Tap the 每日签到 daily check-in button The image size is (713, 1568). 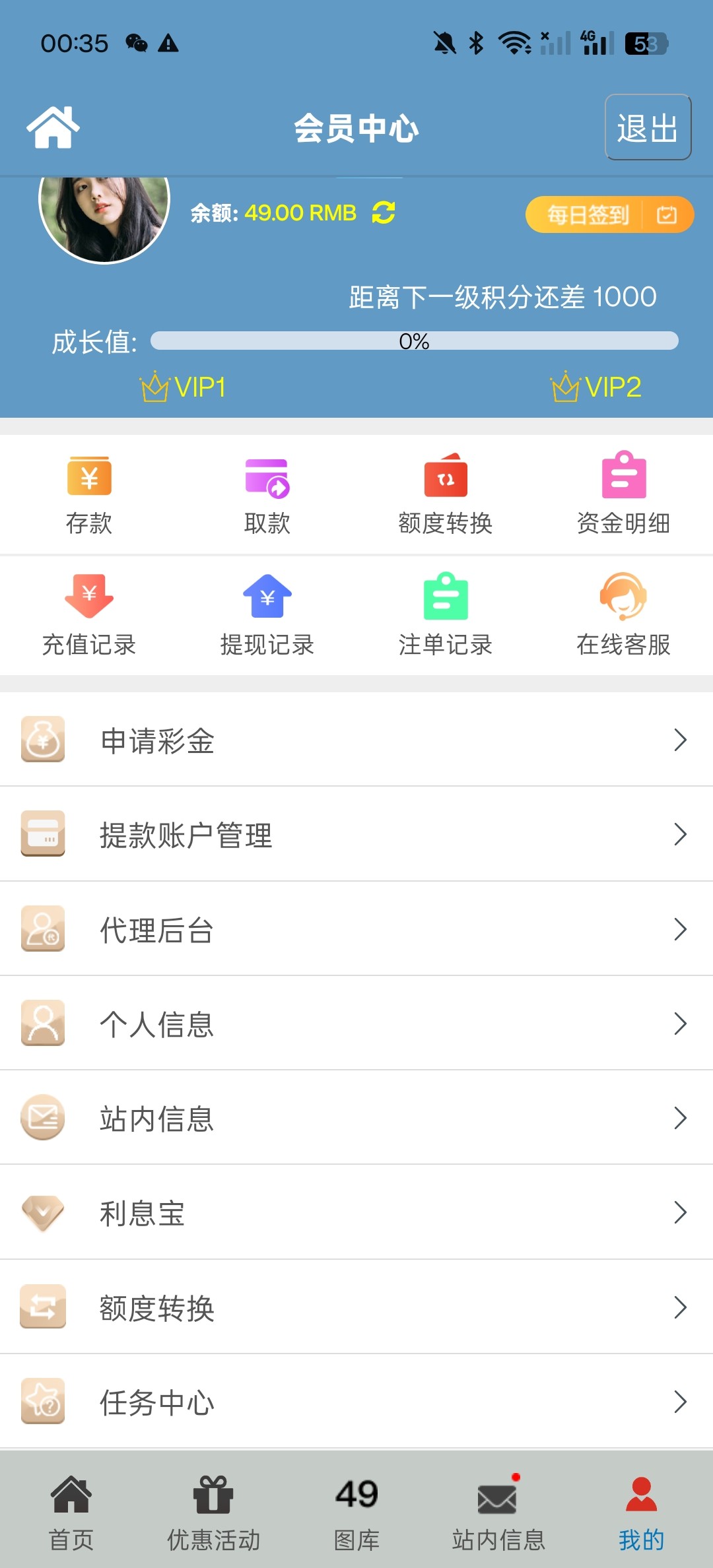pos(609,214)
